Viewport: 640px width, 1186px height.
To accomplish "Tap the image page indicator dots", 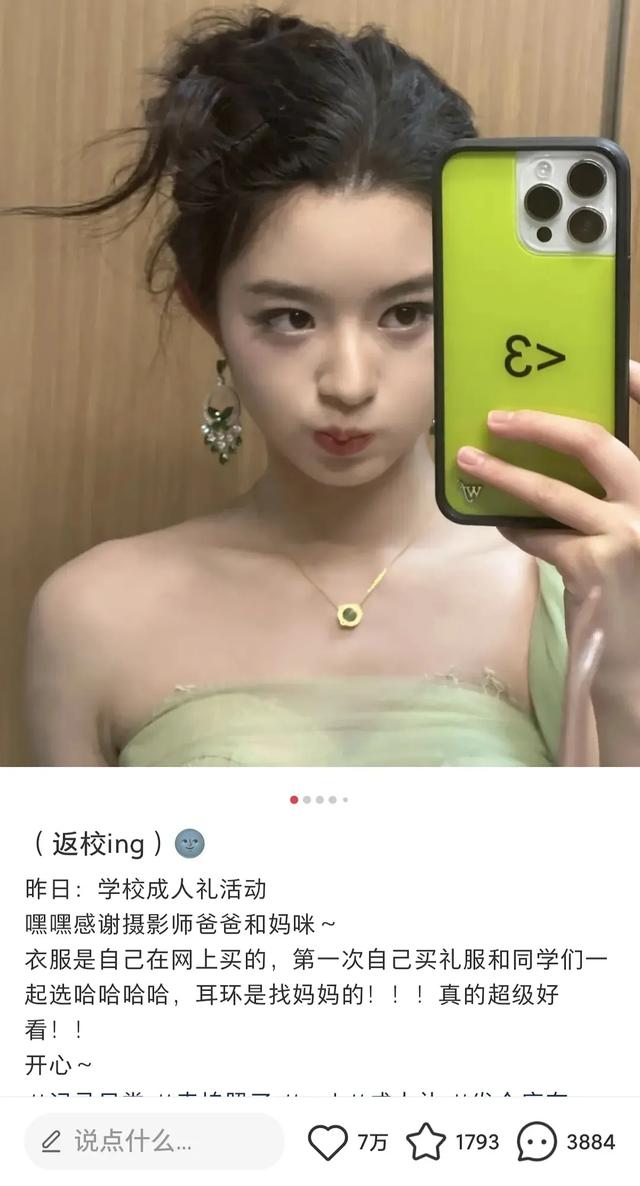I will pos(319,799).
